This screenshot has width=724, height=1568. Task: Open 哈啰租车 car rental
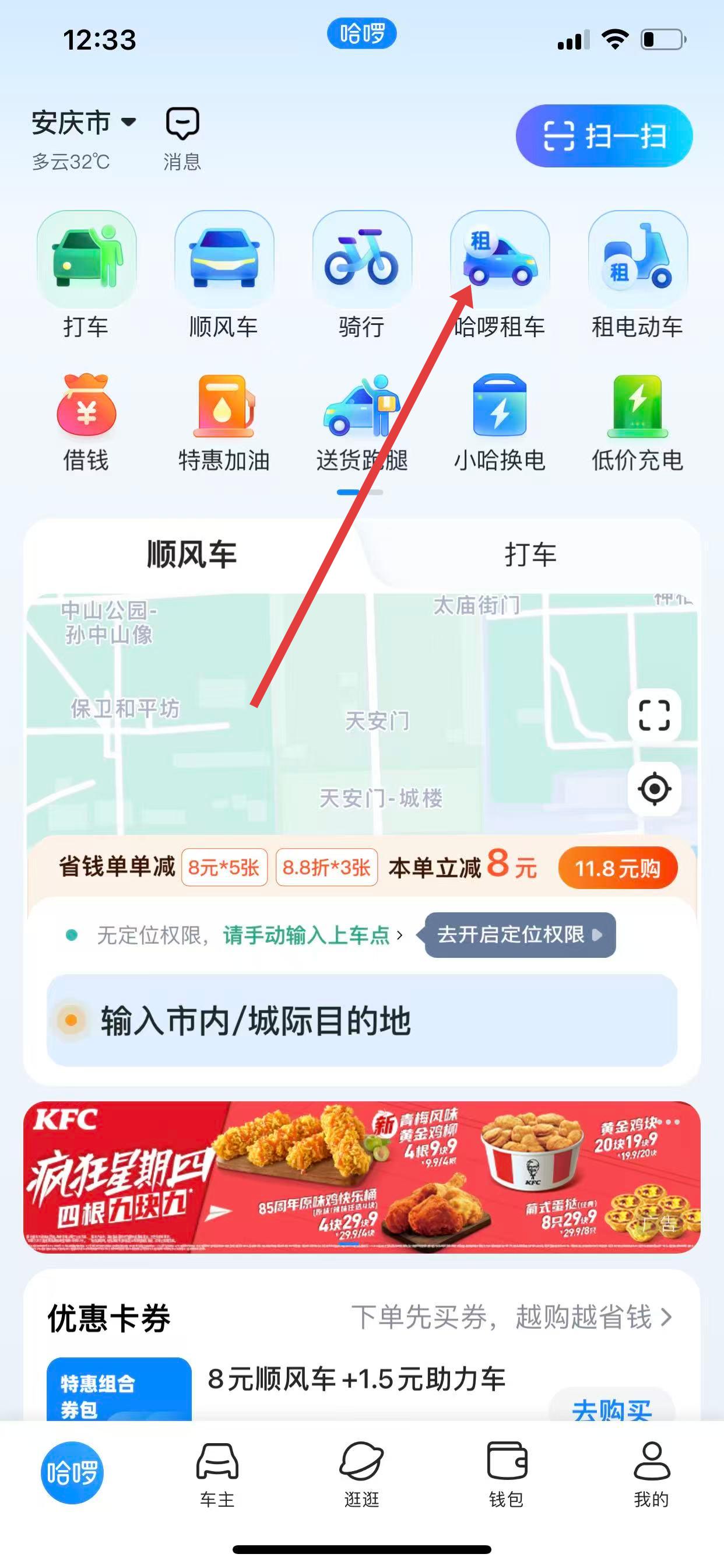pyautogui.click(x=500, y=275)
